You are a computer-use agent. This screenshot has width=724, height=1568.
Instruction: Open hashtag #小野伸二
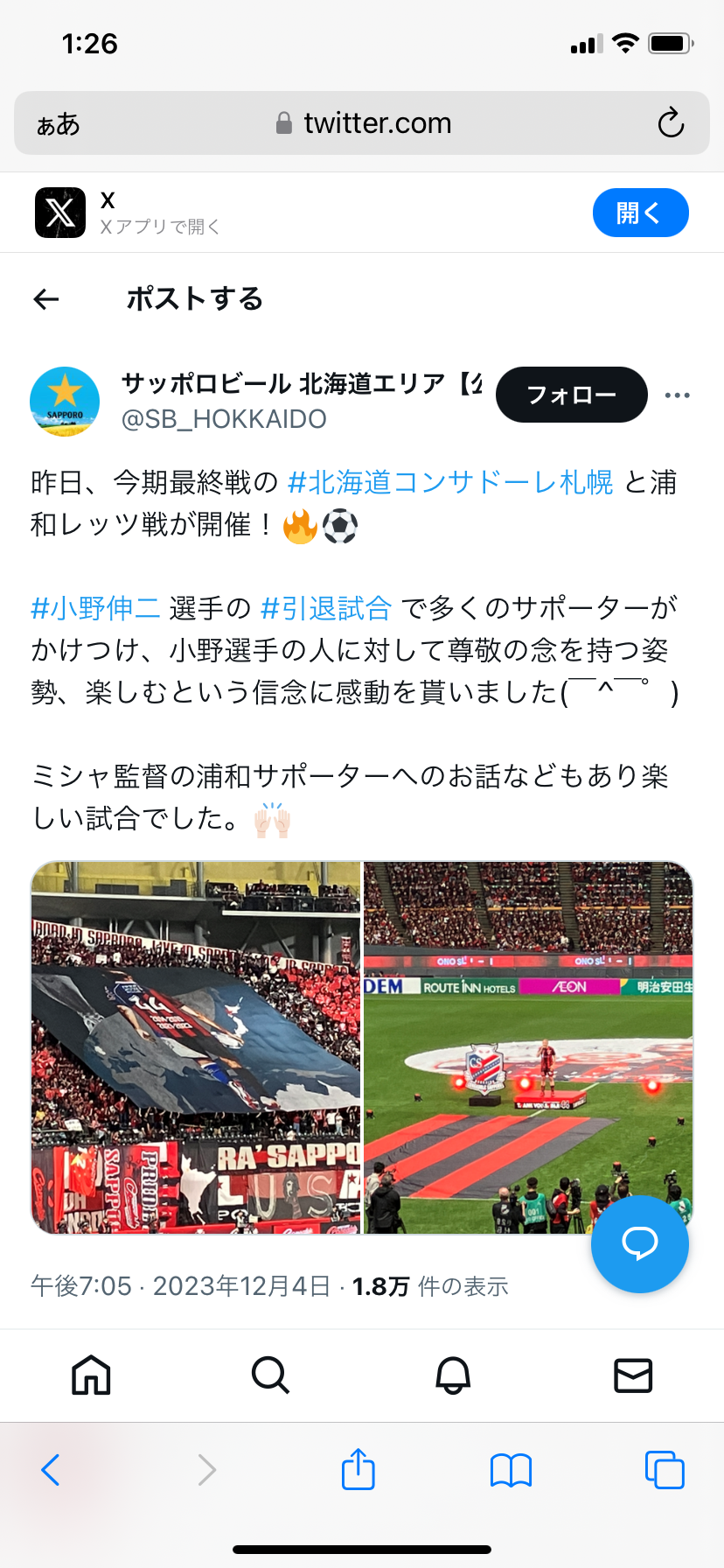[95, 607]
